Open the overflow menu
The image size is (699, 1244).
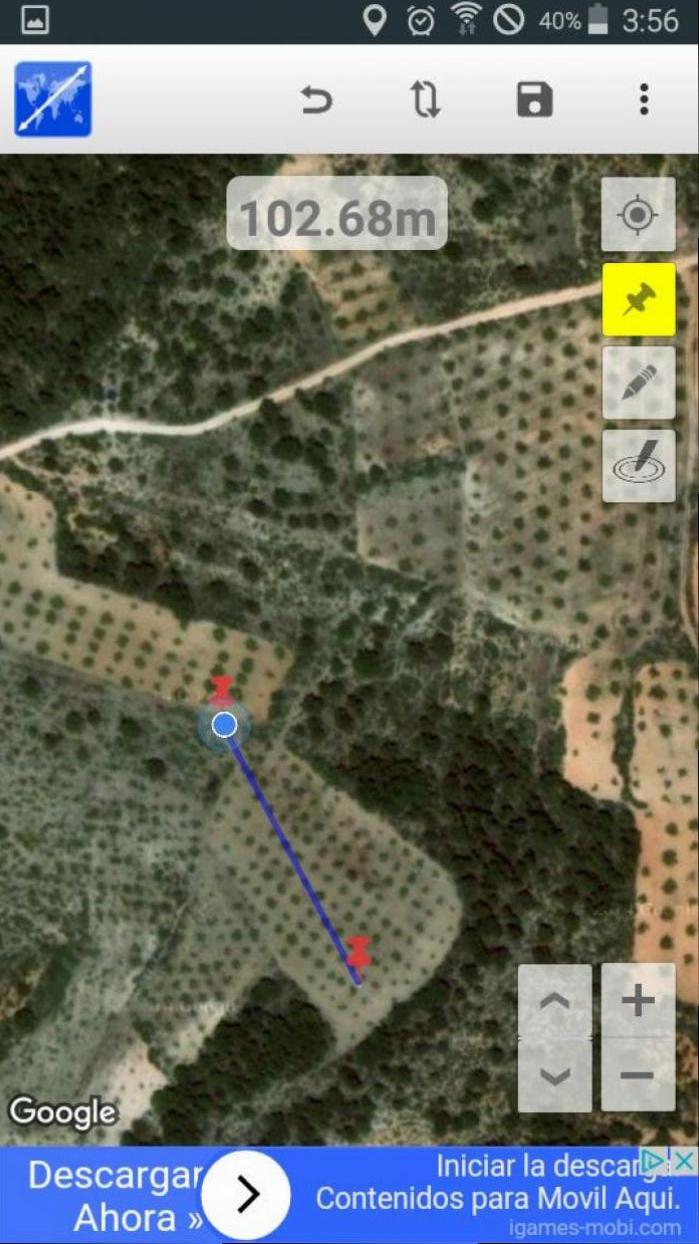tap(644, 99)
